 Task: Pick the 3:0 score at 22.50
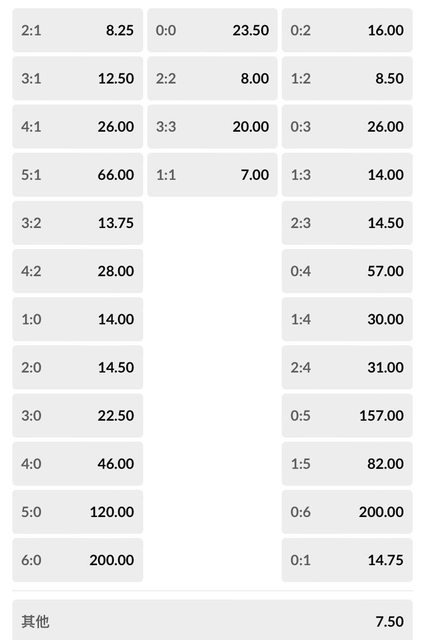tap(78, 416)
